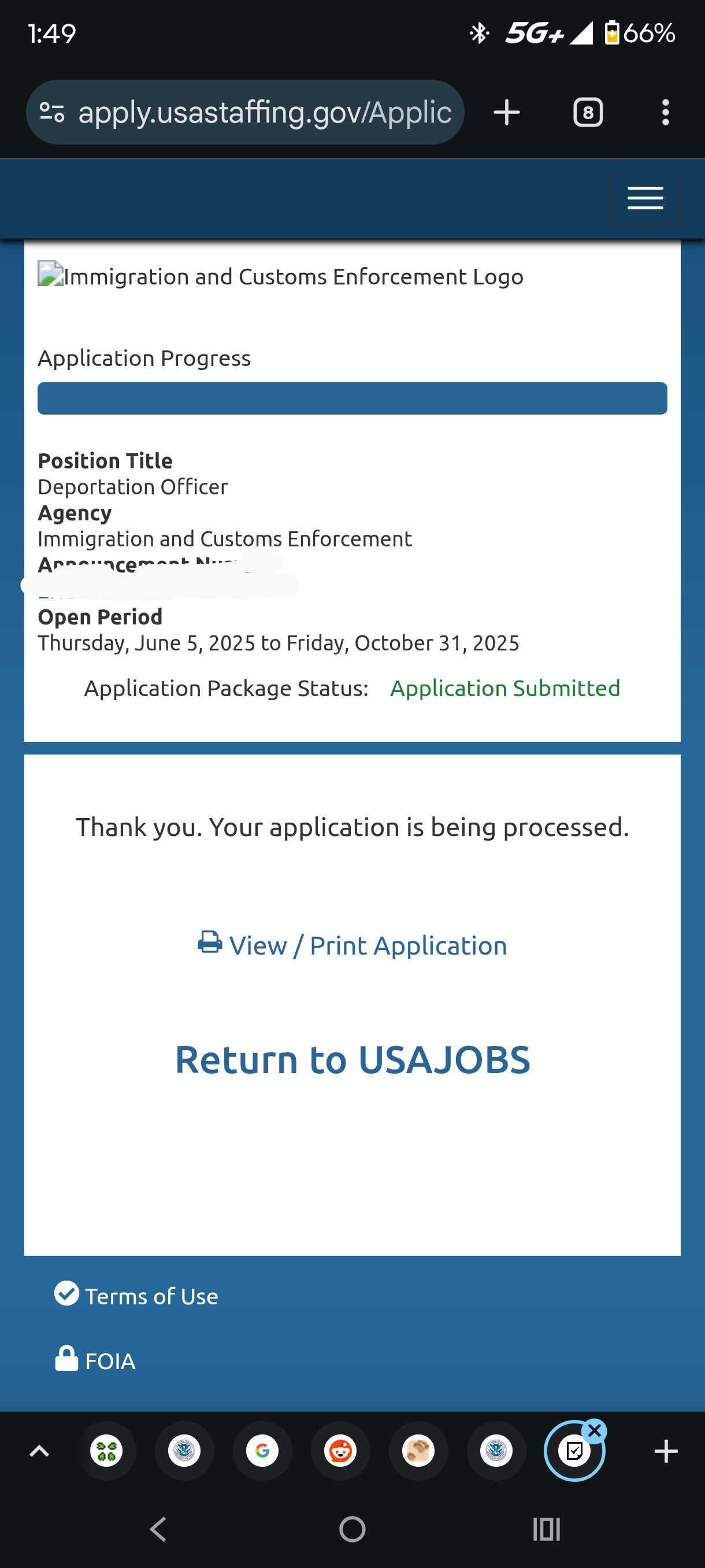Viewport: 705px width, 1568px height.
Task: Open the tab switcher showing 8 tabs
Action: tap(588, 113)
